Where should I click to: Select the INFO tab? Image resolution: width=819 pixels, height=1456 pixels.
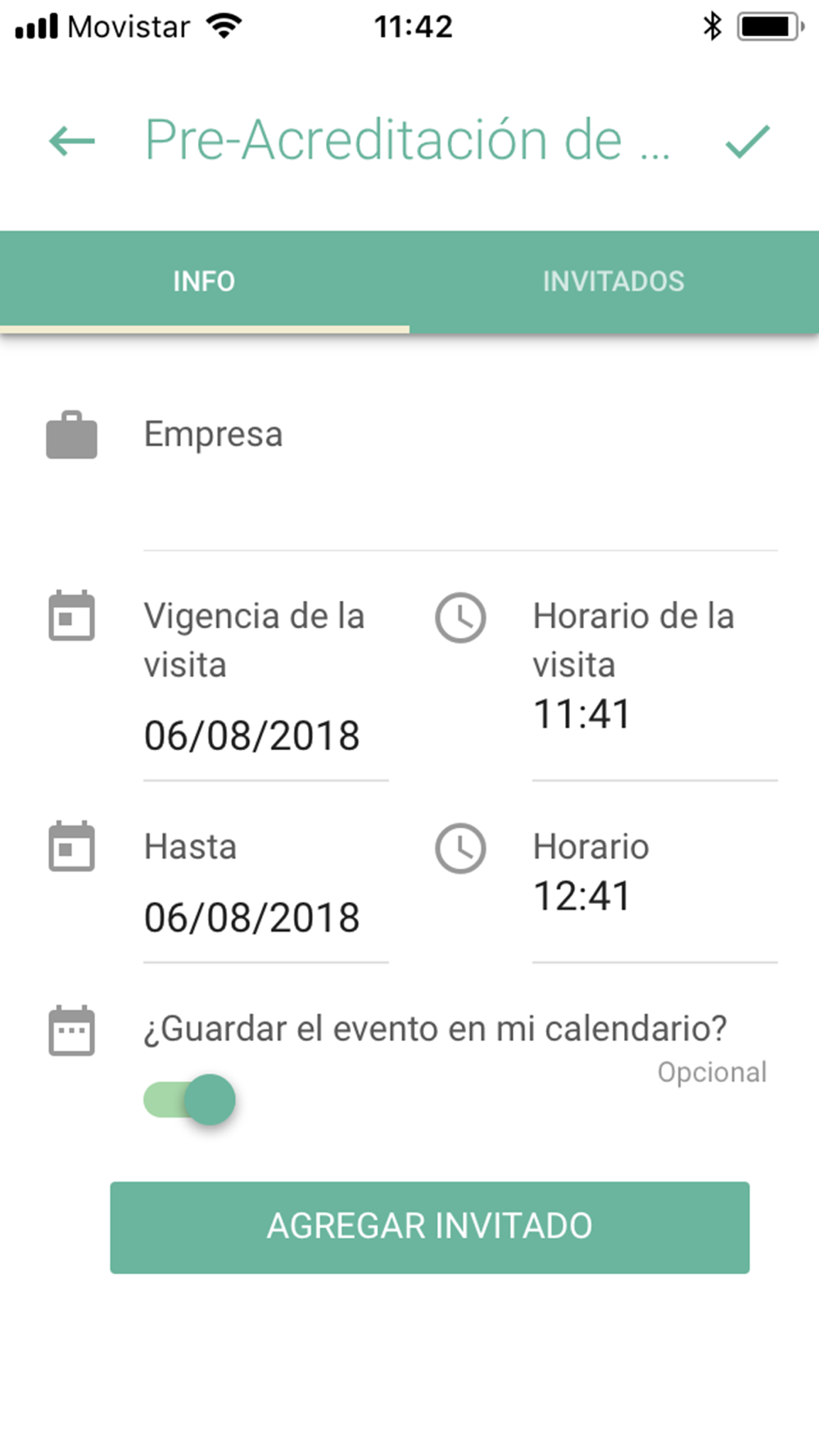(x=204, y=282)
